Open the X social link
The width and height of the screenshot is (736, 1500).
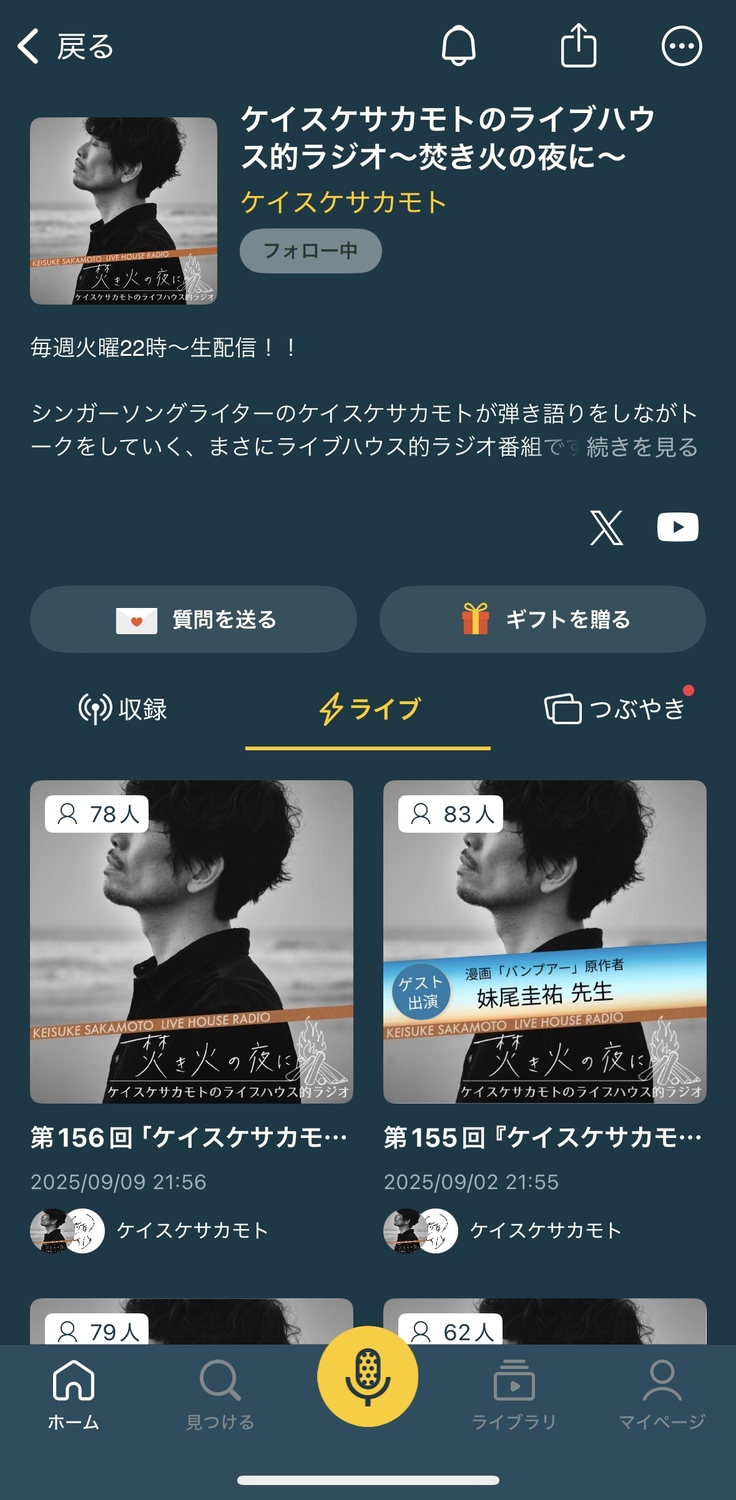606,528
